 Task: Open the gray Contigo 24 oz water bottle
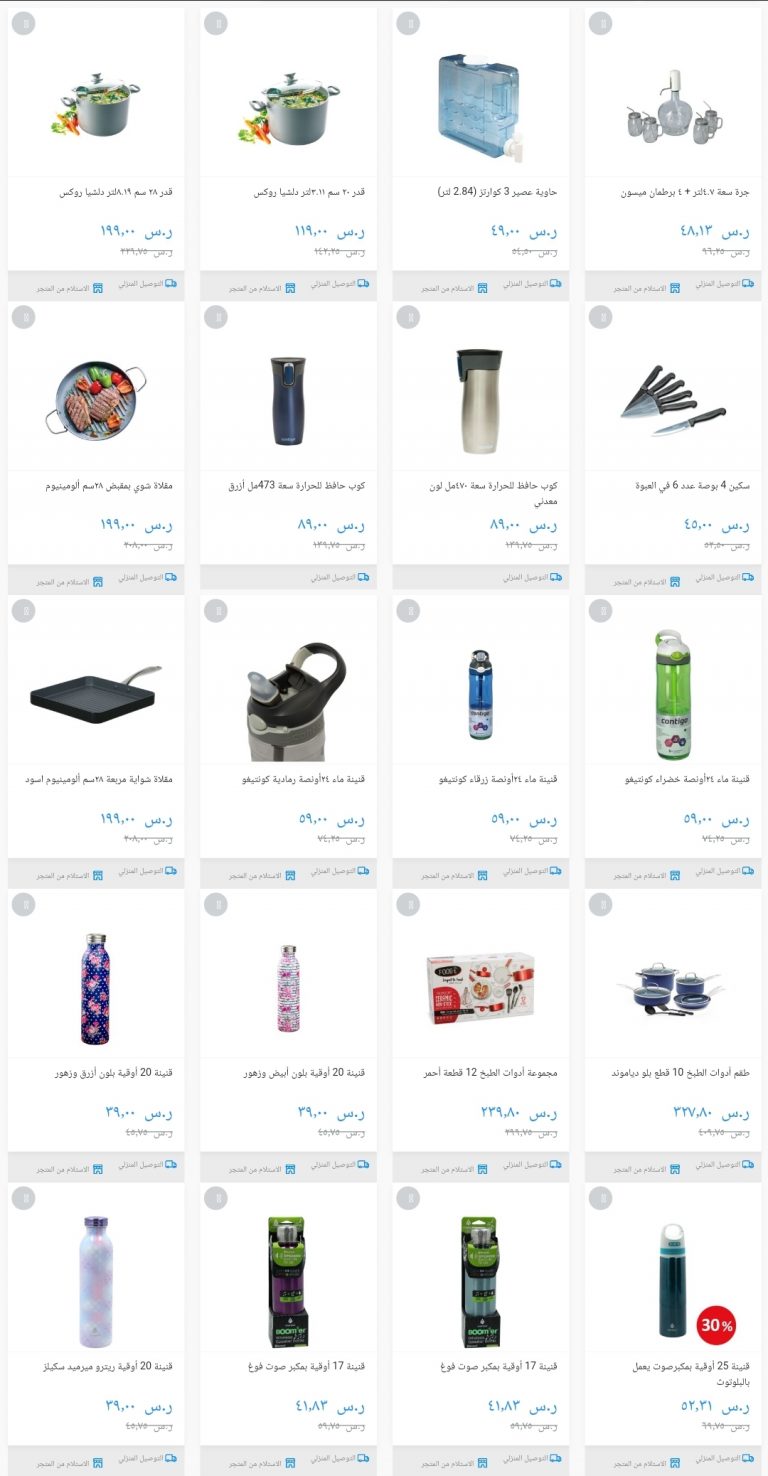click(x=288, y=740)
